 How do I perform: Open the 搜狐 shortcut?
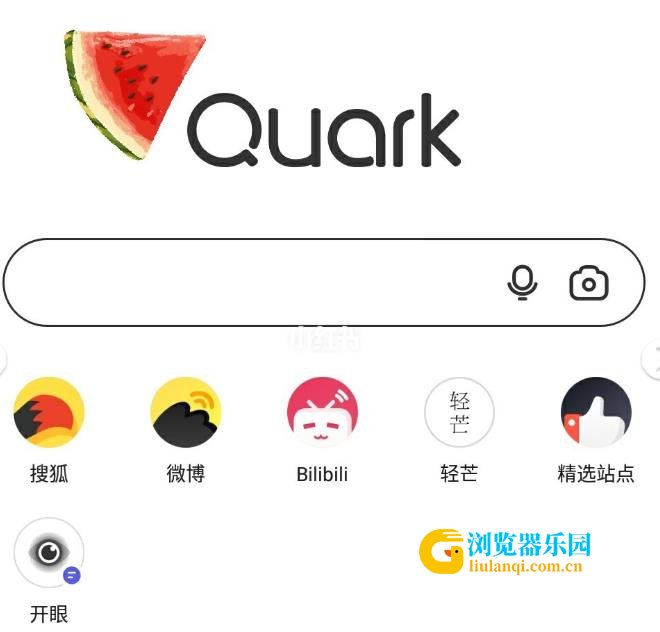pyautogui.click(x=49, y=412)
